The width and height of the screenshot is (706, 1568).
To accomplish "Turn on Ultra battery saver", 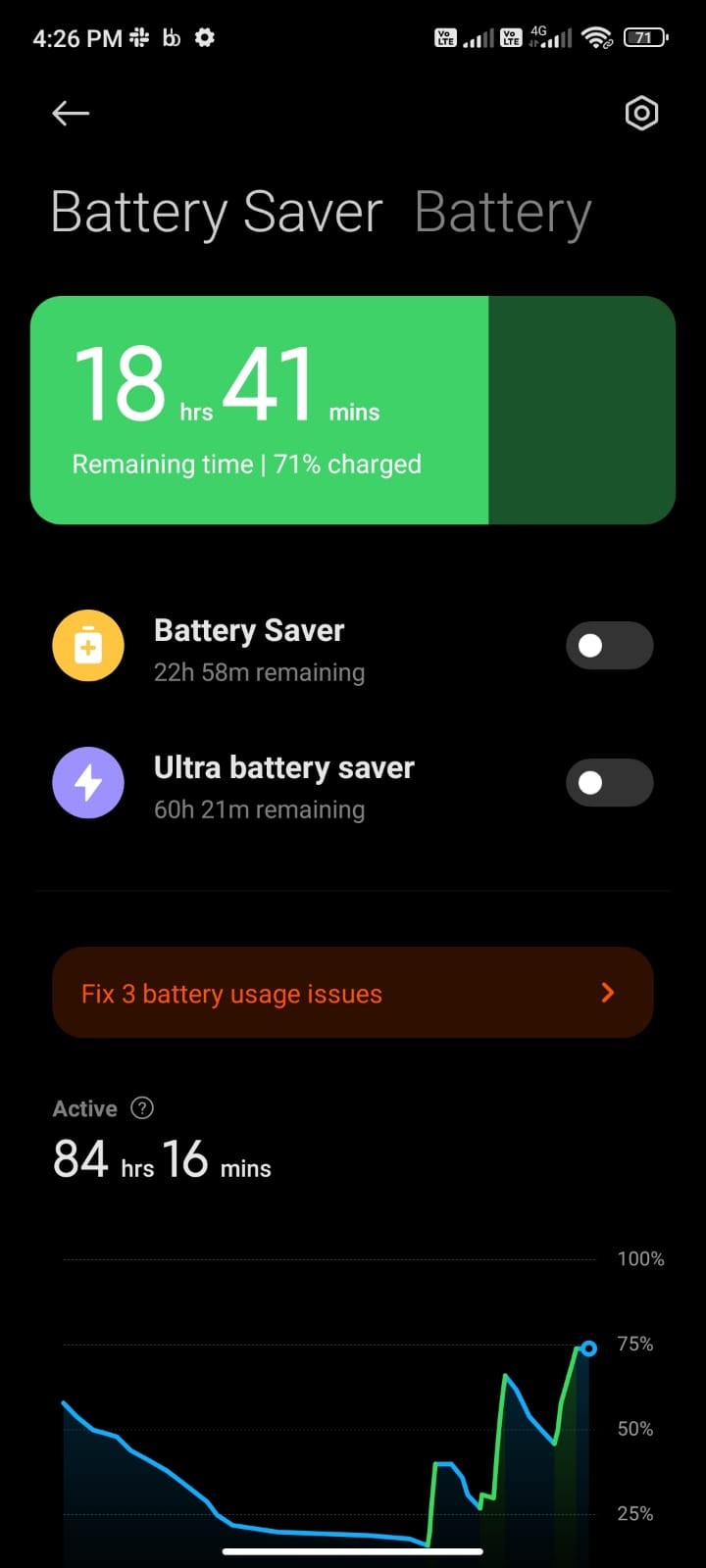I will click(x=609, y=783).
